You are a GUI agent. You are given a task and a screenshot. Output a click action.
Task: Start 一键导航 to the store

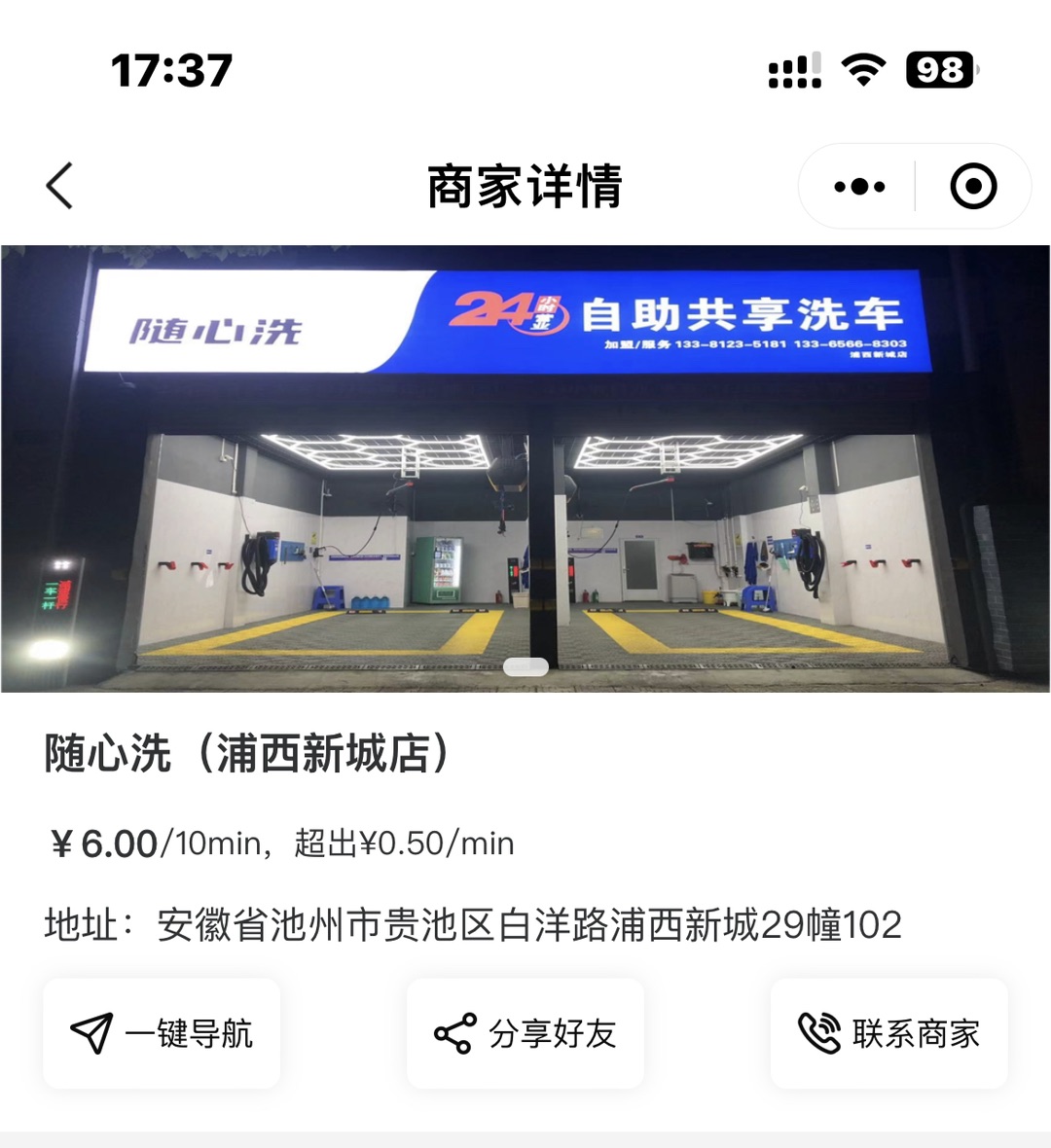(x=162, y=1033)
